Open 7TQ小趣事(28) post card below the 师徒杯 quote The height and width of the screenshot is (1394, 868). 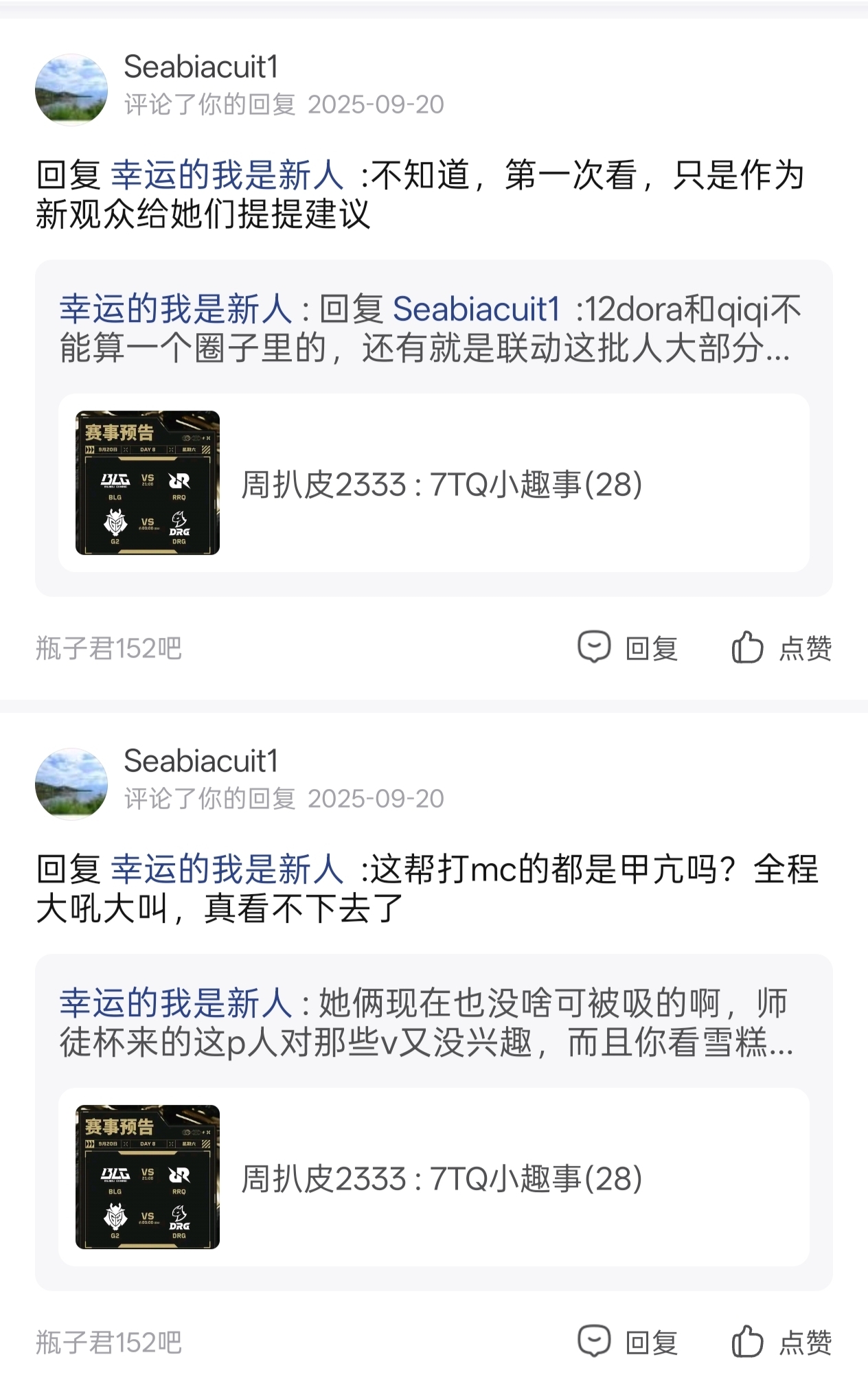pyautogui.click(x=433, y=1178)
